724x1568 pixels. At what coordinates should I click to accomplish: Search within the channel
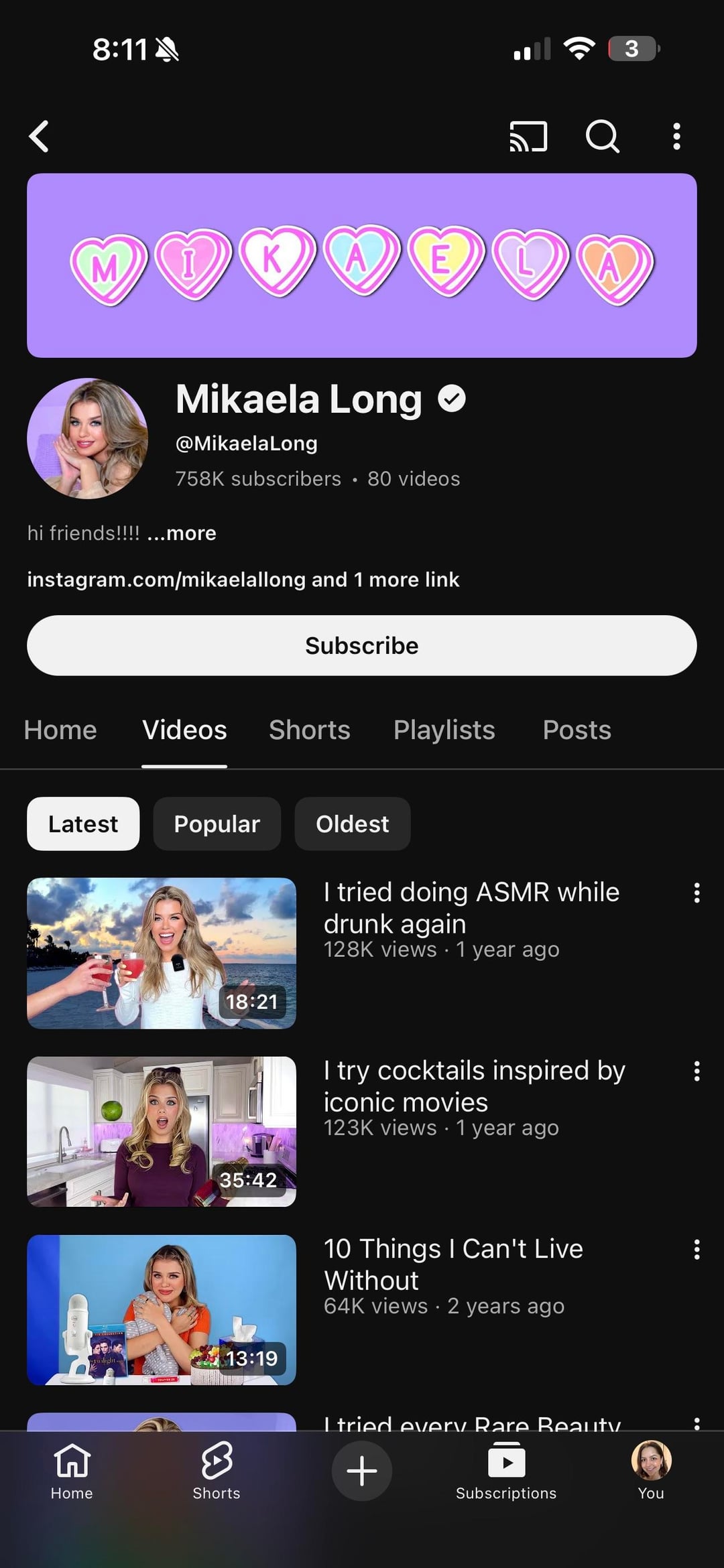coord(602,137)
